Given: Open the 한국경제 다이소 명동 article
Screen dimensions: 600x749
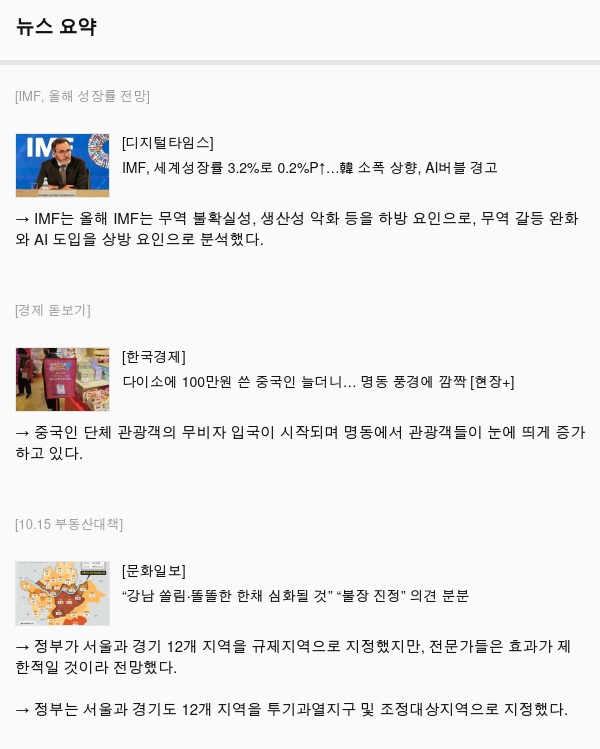Looking at the screenshot, I should pos(317,382).
